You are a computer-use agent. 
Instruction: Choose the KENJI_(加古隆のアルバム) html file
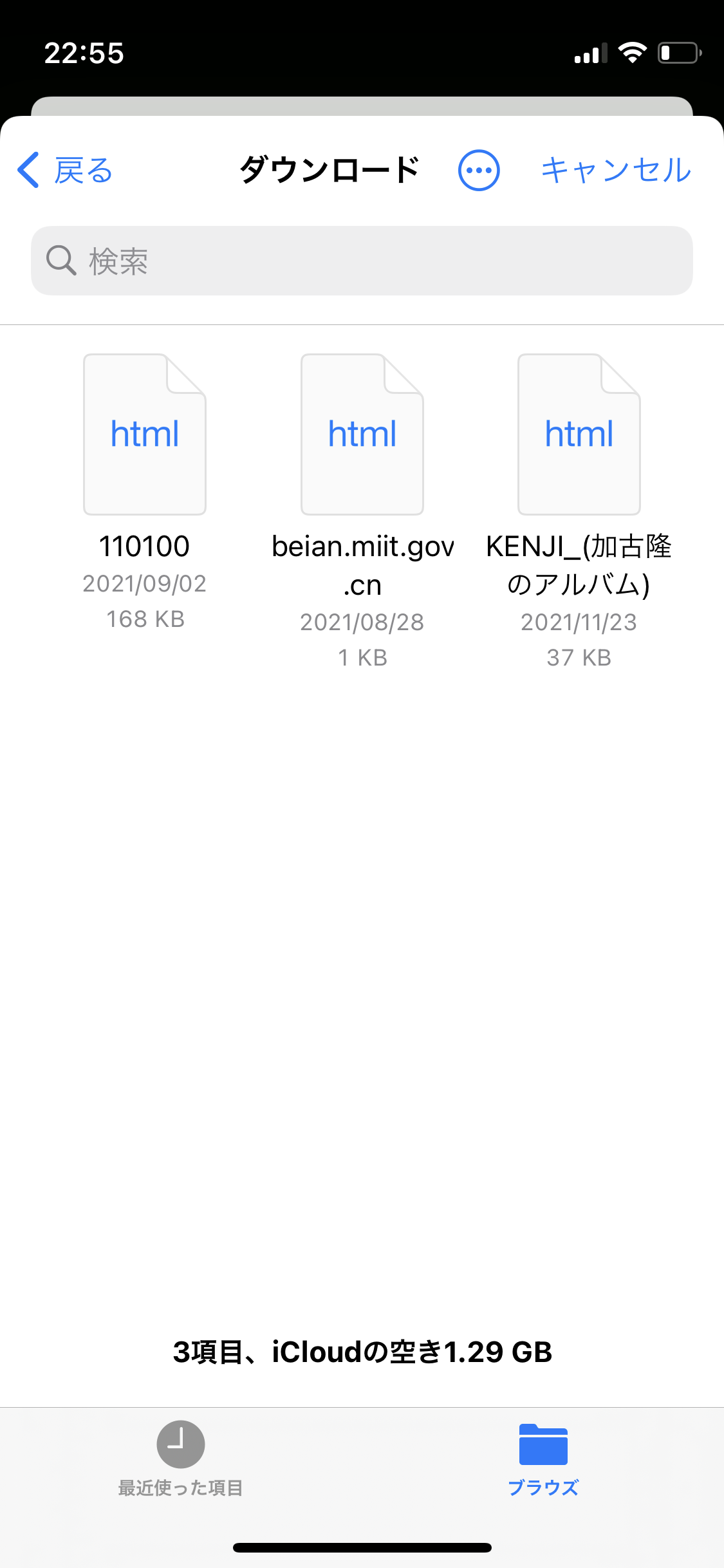[579, 435]
